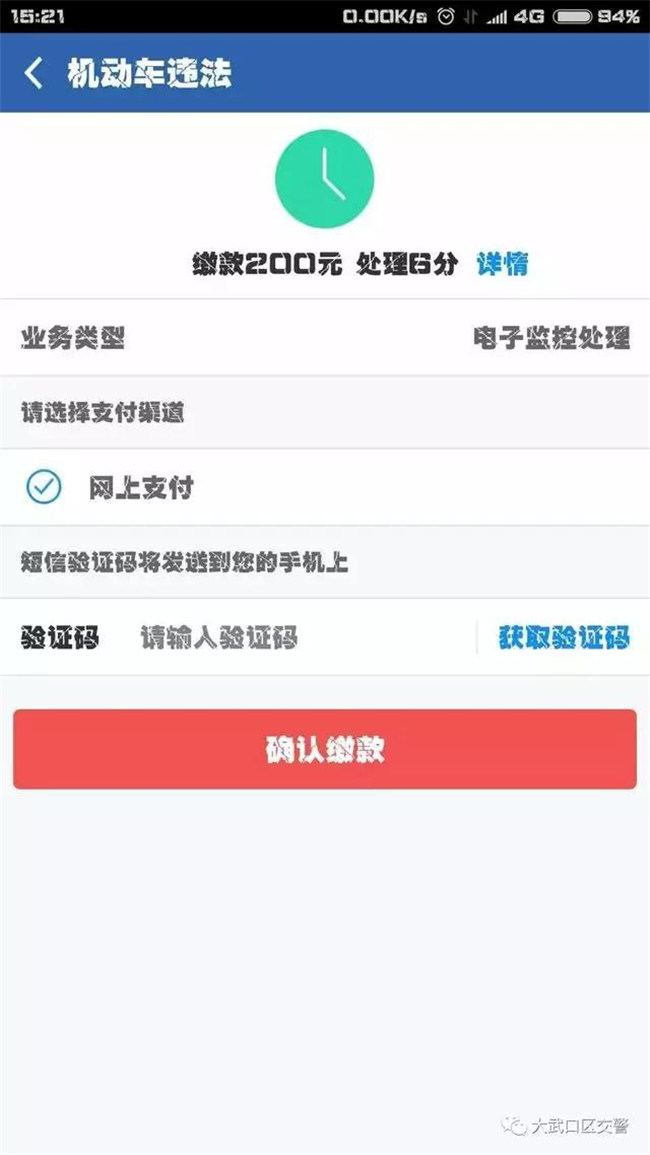Open the 详情 details link
The height and width of the screenshot is (1155, 650).
click(502, 264)
